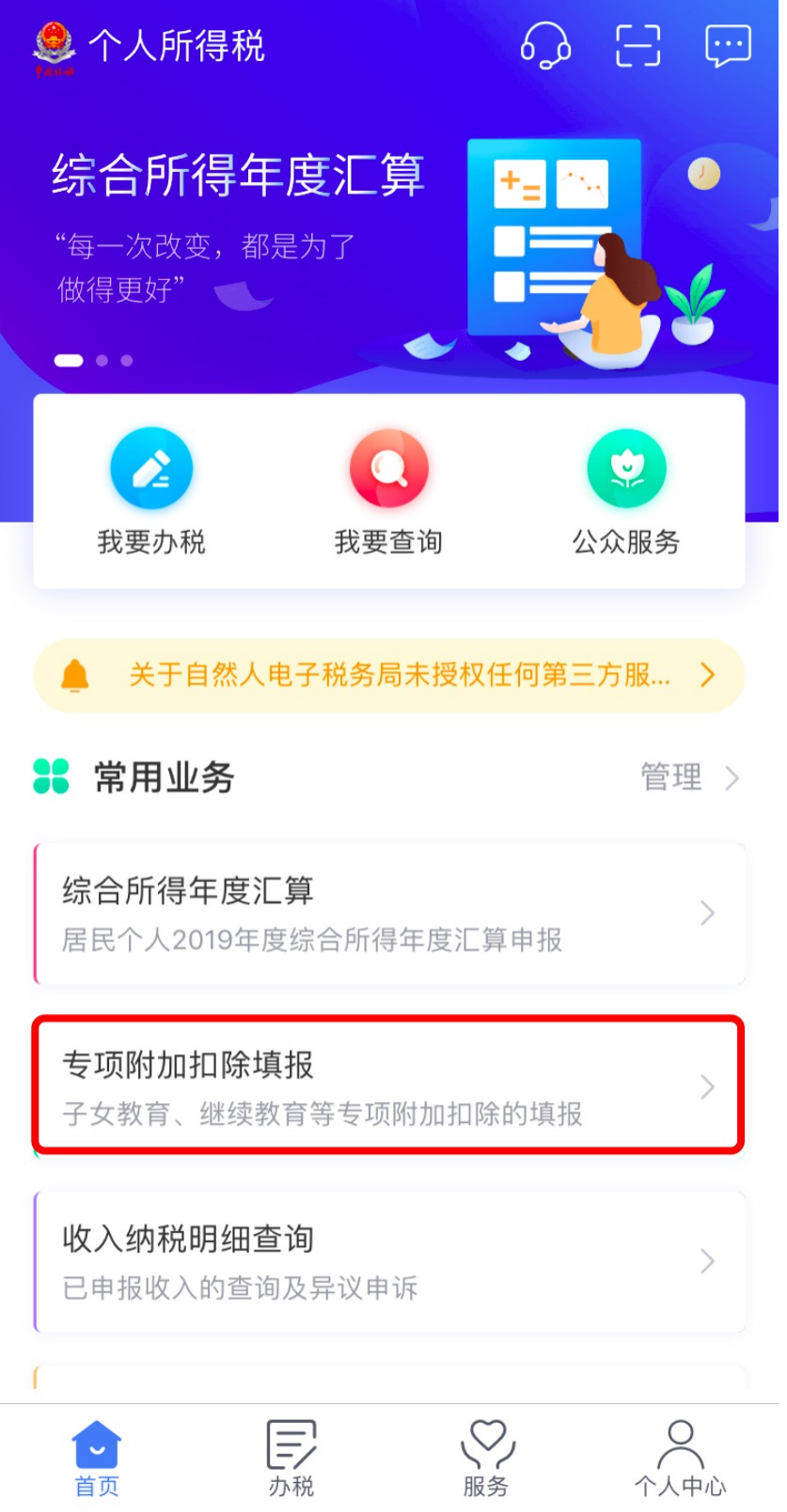The height and width of the screenshot is (1512, 787).
Task: Open the 综合所得年度汇算 banner
Action: tap(389, 244)
